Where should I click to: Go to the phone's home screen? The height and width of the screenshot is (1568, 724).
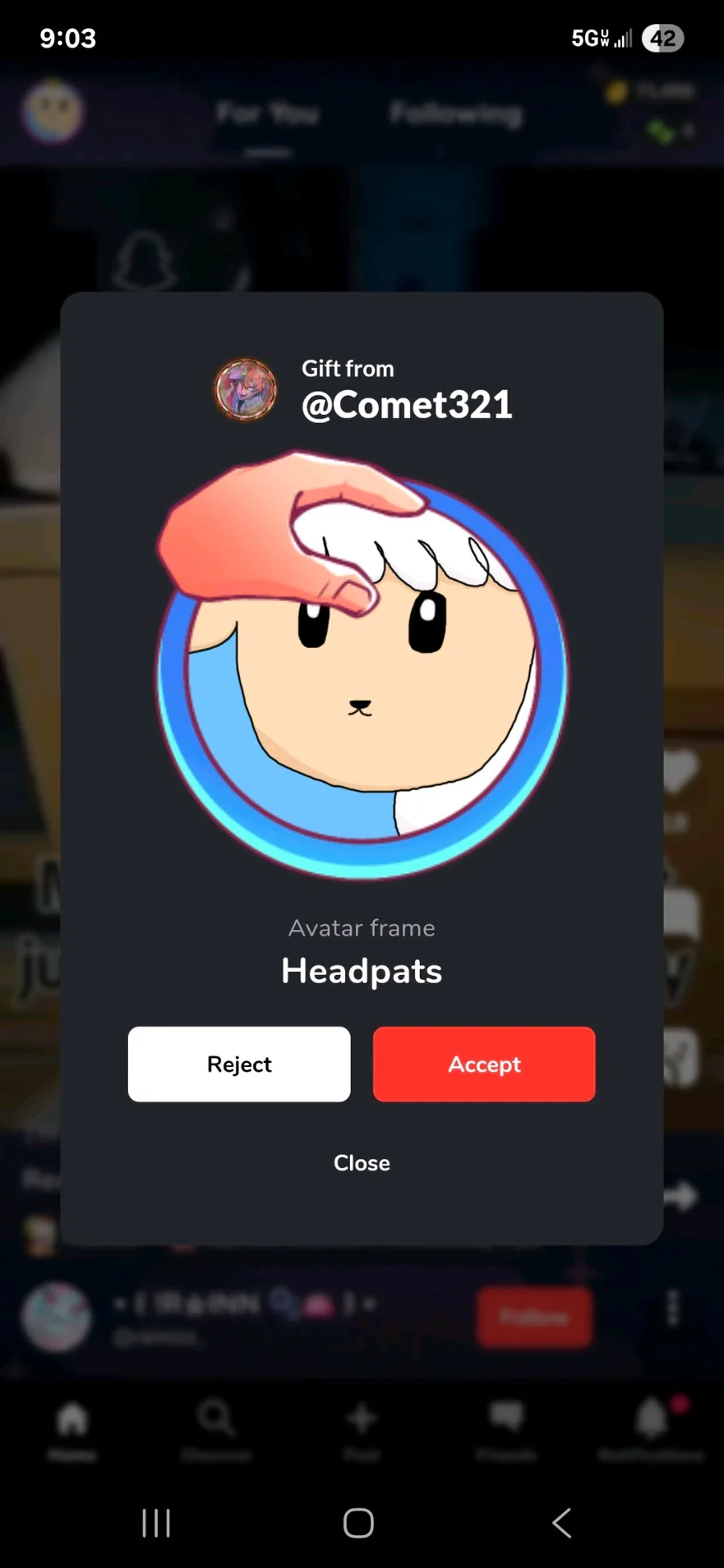359,1522
